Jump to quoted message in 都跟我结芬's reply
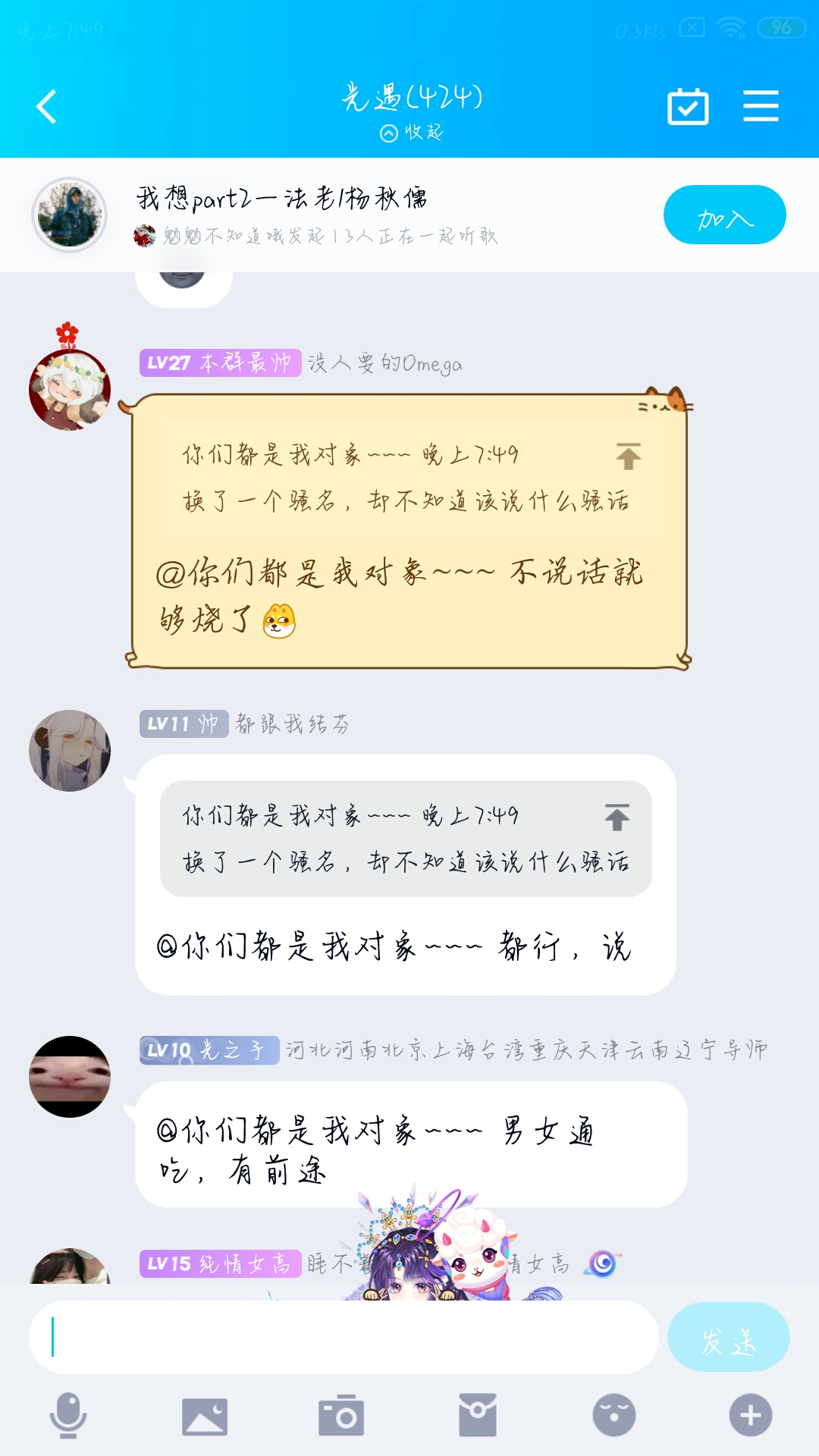Screen dimensions: 819x1456 (x=617, y=817)
